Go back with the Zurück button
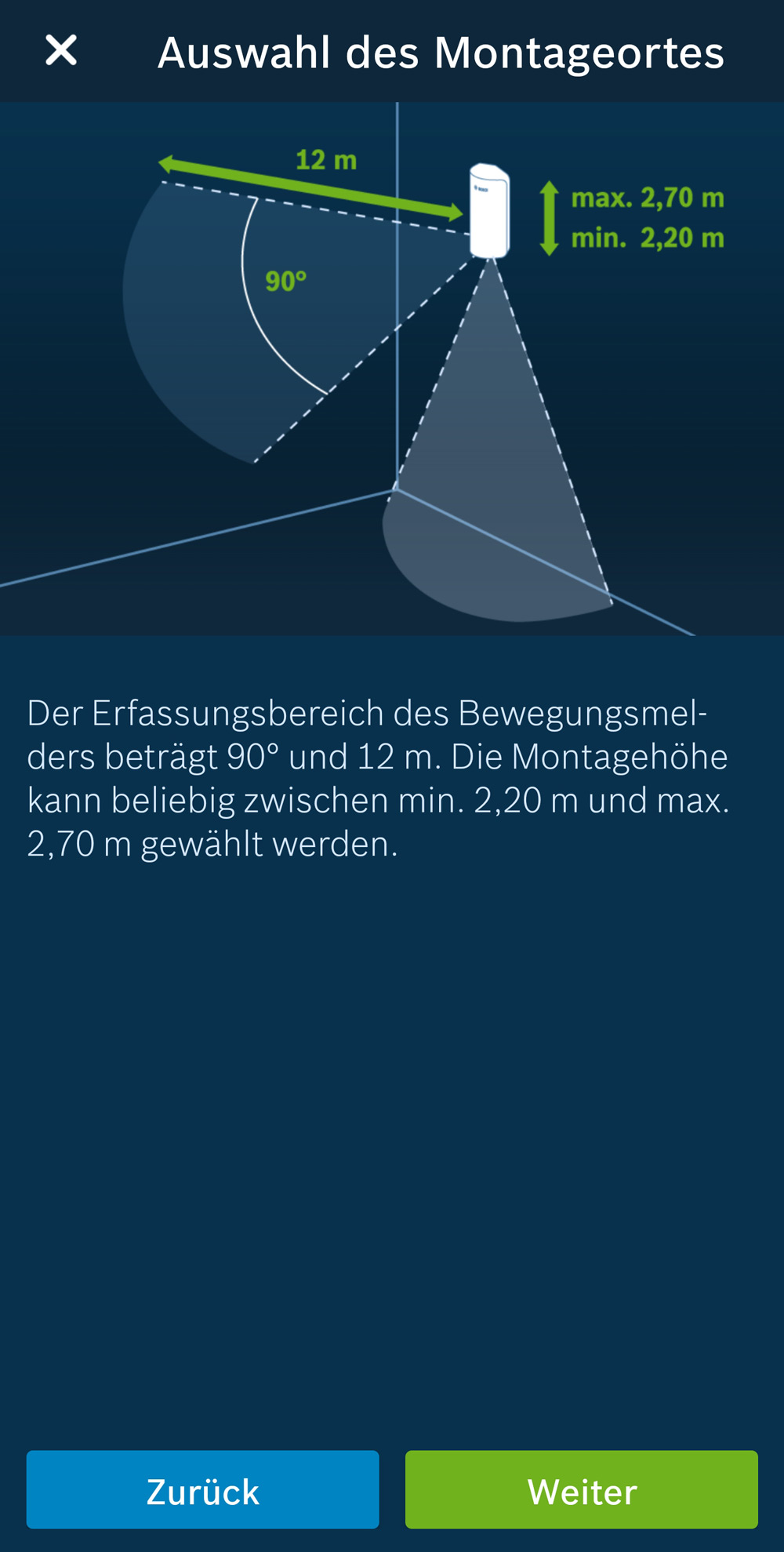The height and width of the screenshot is (1552, 784). pos(202,1489)
